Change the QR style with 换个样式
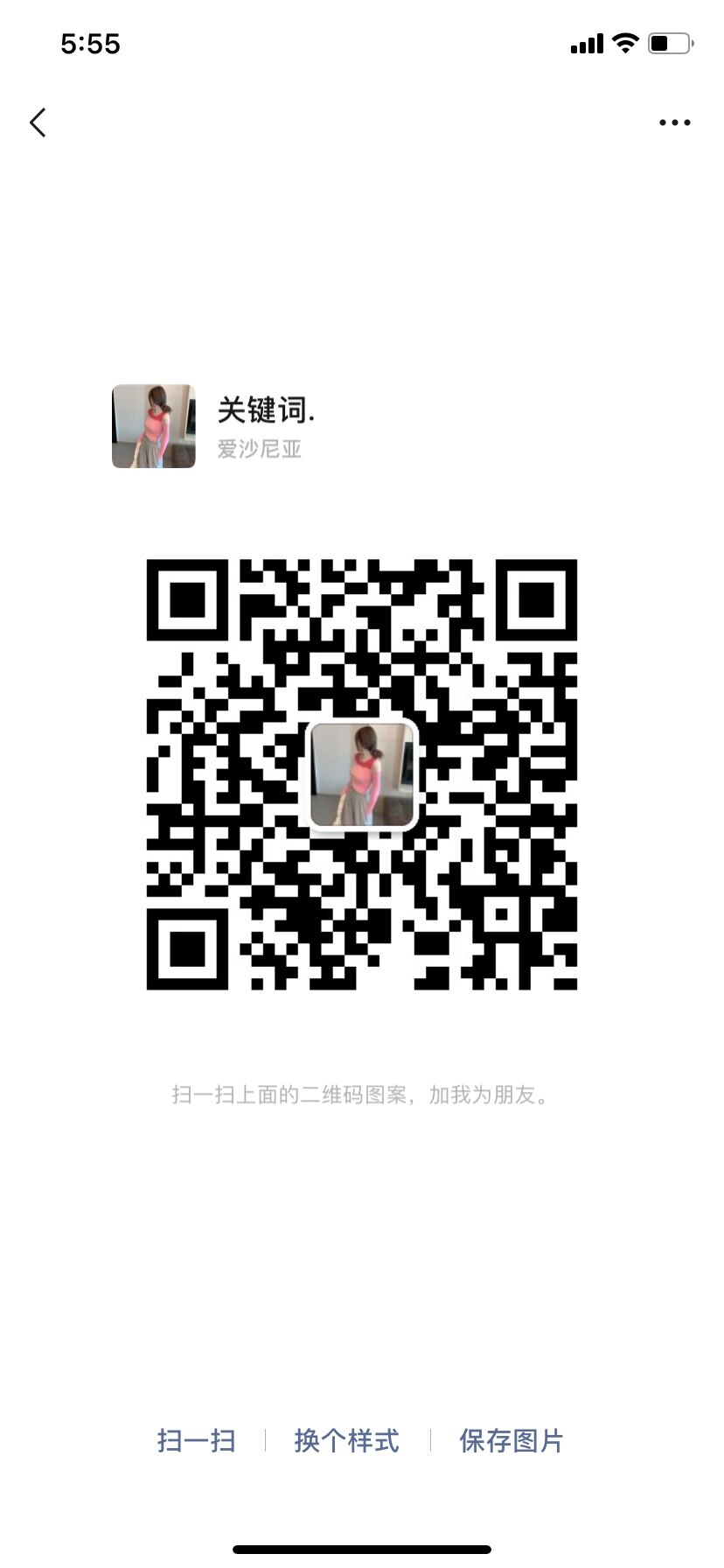724x1568 pixels. 347,1440
